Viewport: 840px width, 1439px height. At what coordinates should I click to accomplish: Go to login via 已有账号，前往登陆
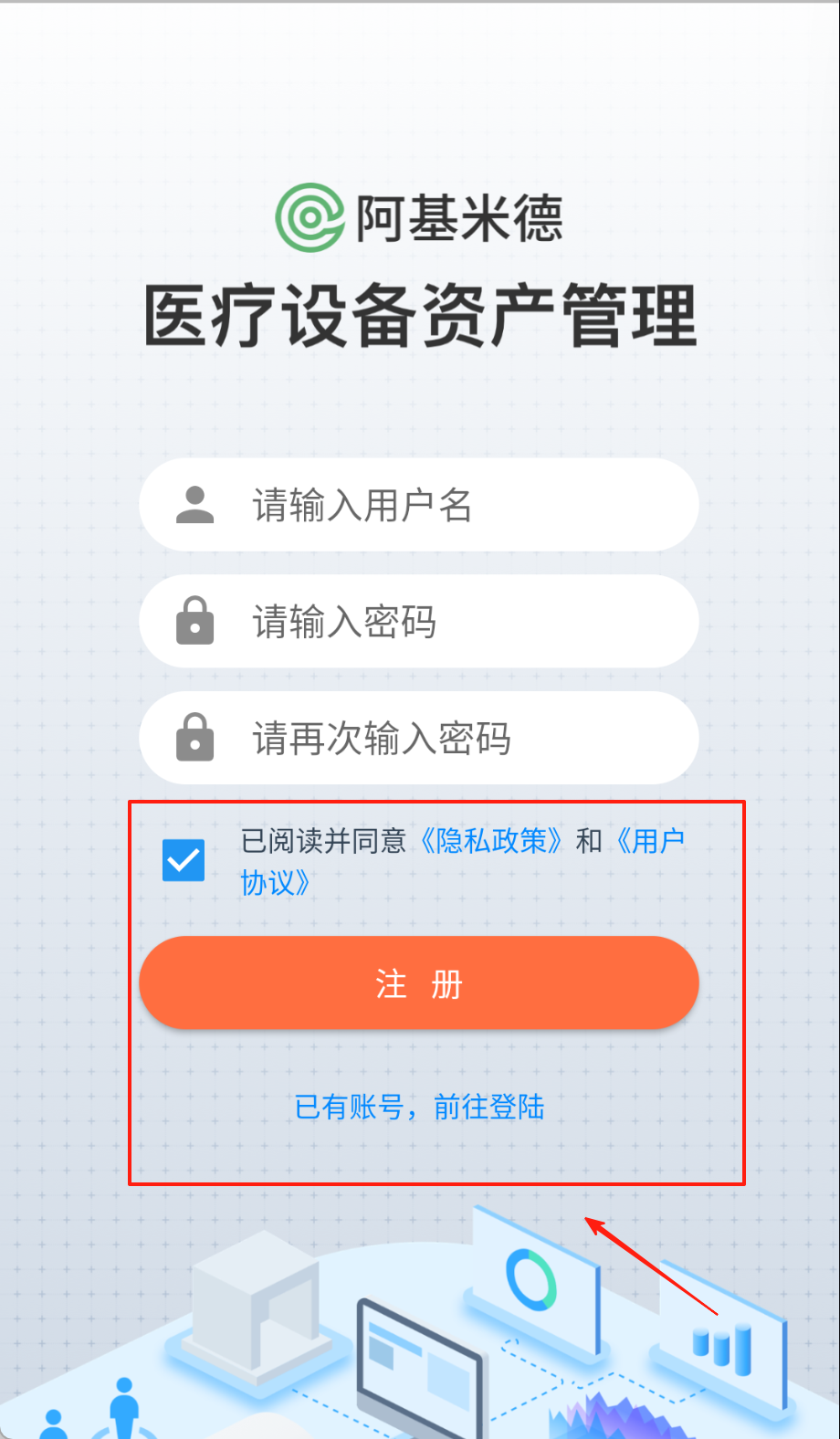419,1107
